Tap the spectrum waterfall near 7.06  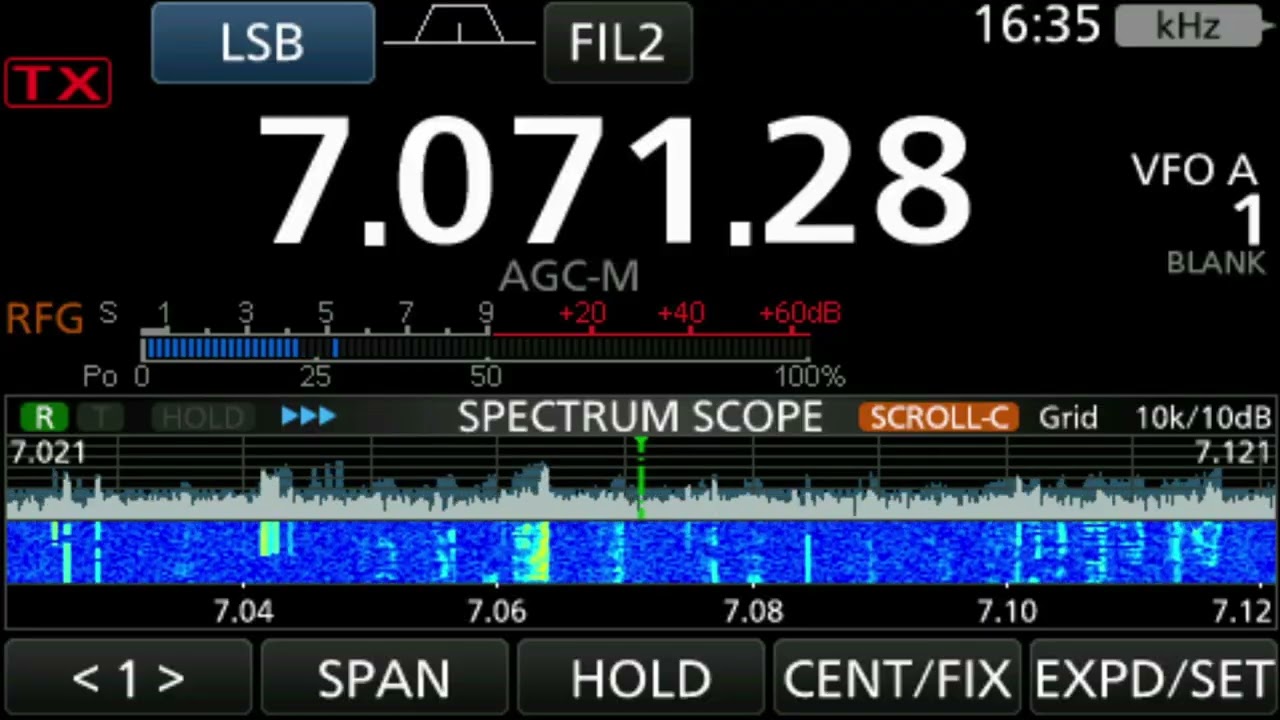[498, 552]
